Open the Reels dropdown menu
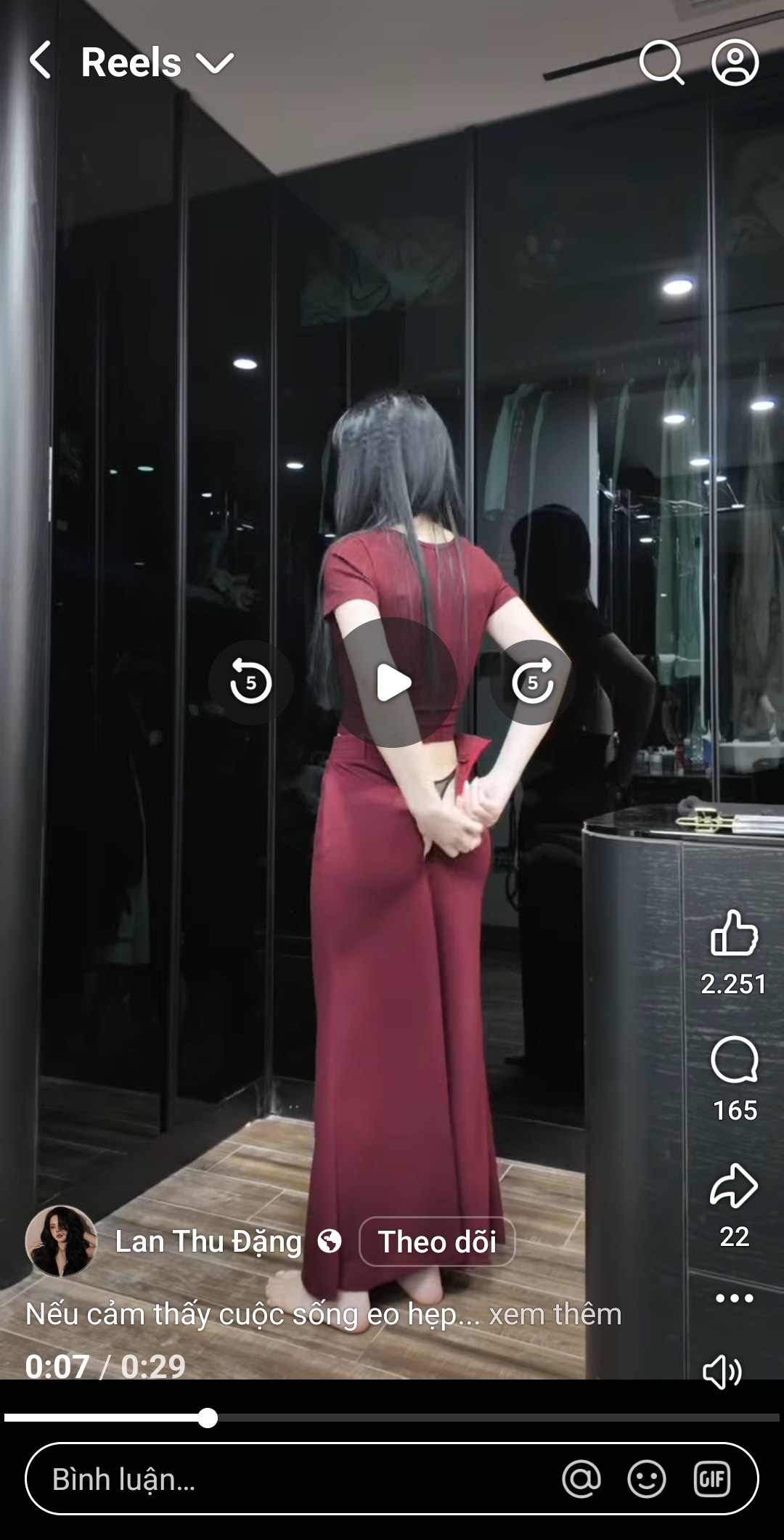784x1540 pixels. 215,63
